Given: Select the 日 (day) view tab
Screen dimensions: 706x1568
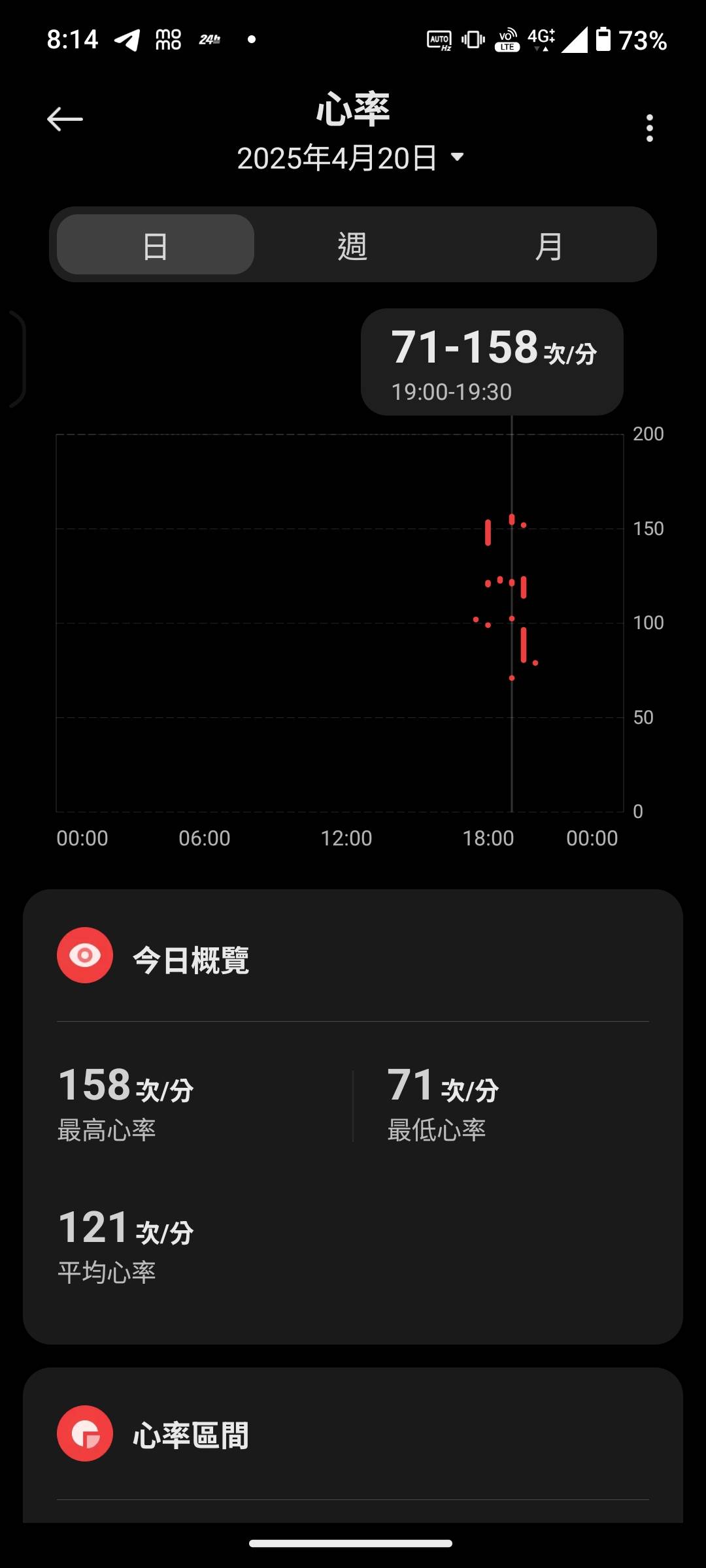Looking at the screenshot, I should point(156,244).
